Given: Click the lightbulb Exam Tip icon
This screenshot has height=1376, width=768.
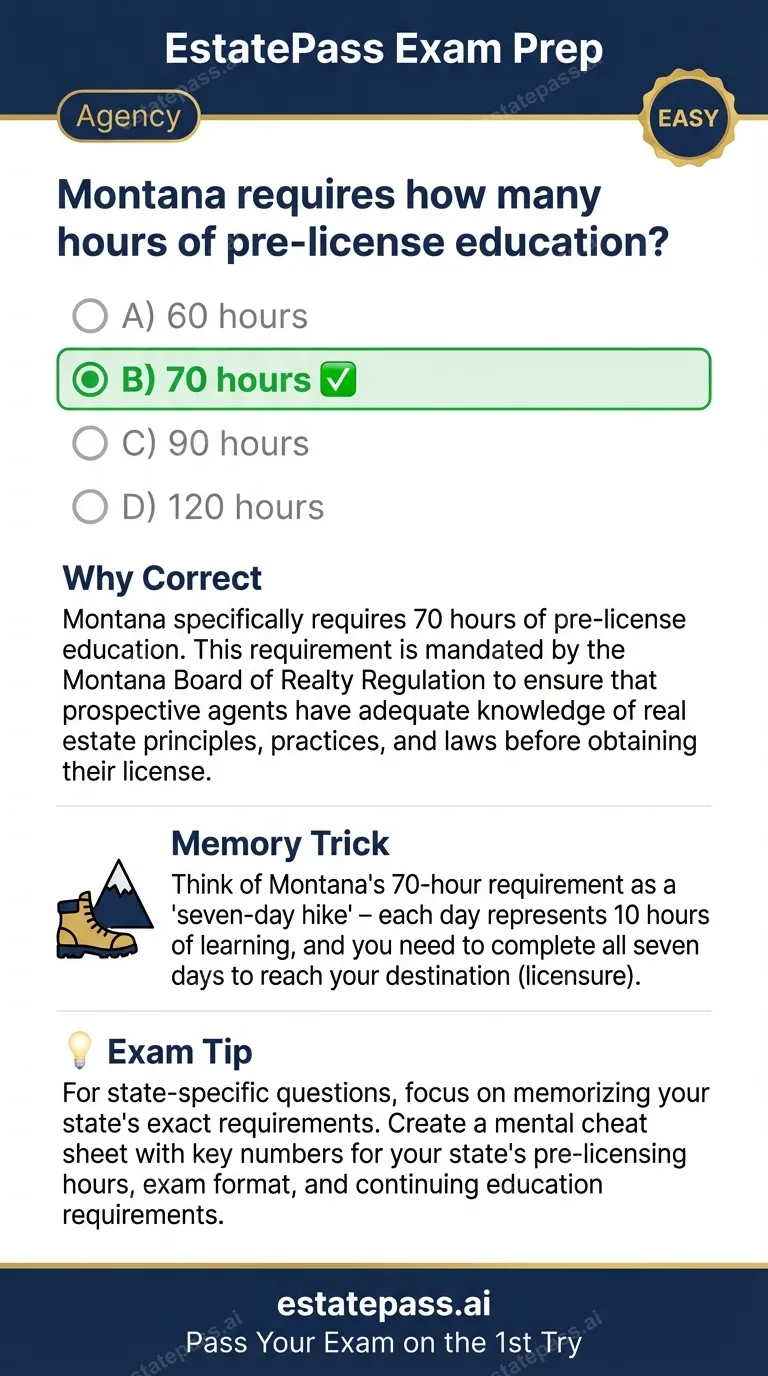Looking at the screenshot, I should [x=79, y=1049].
